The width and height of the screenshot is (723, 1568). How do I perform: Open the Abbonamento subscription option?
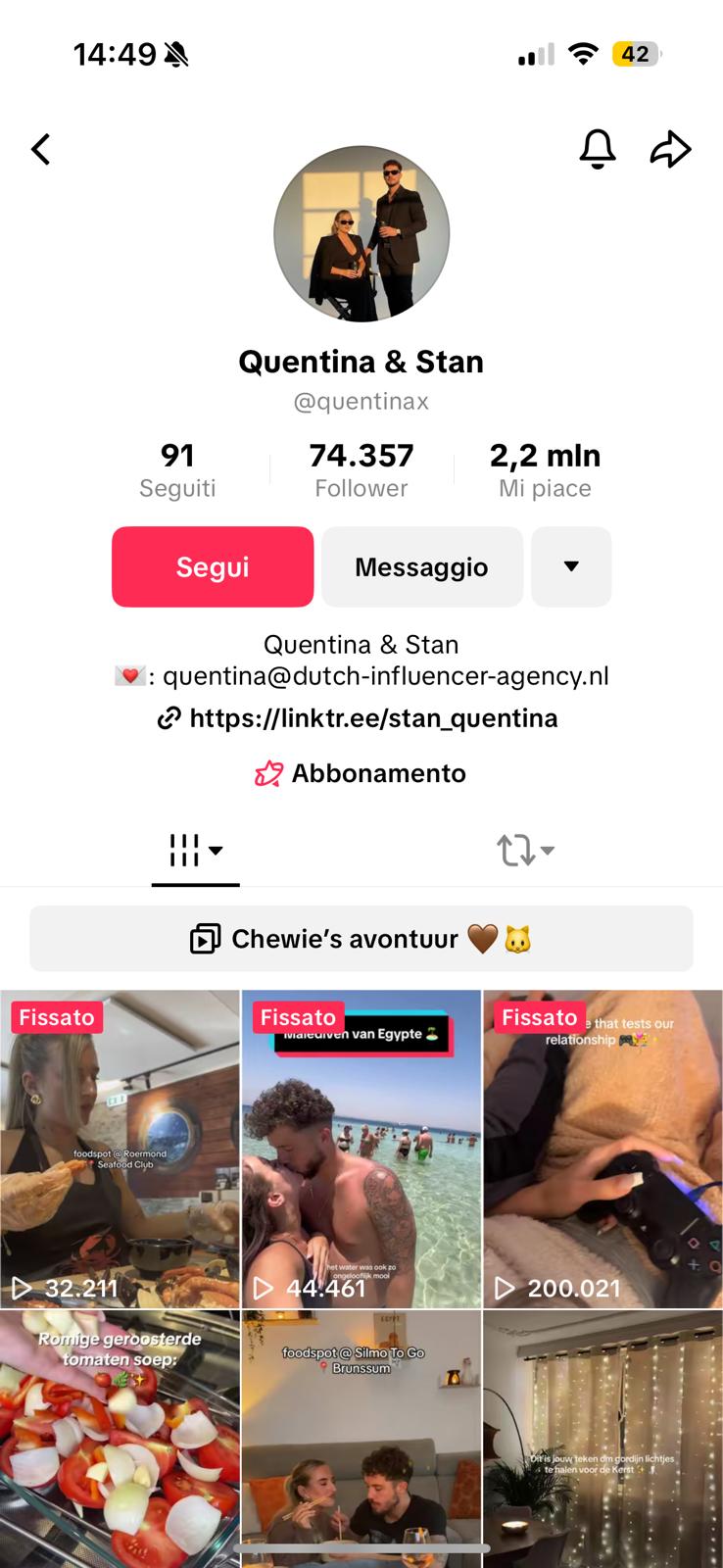(x=361, y=773)
